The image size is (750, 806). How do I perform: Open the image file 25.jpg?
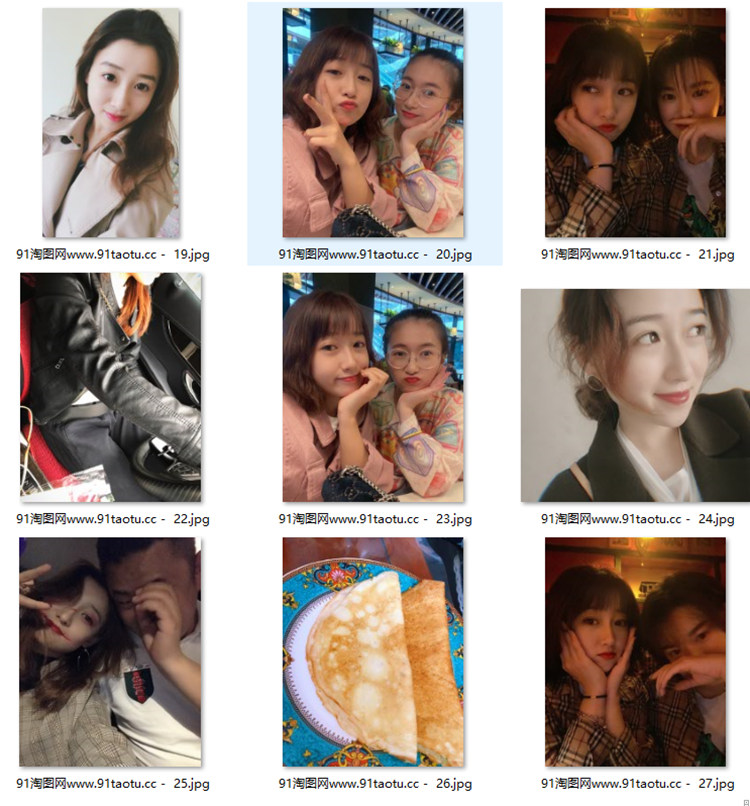[111, 652]
